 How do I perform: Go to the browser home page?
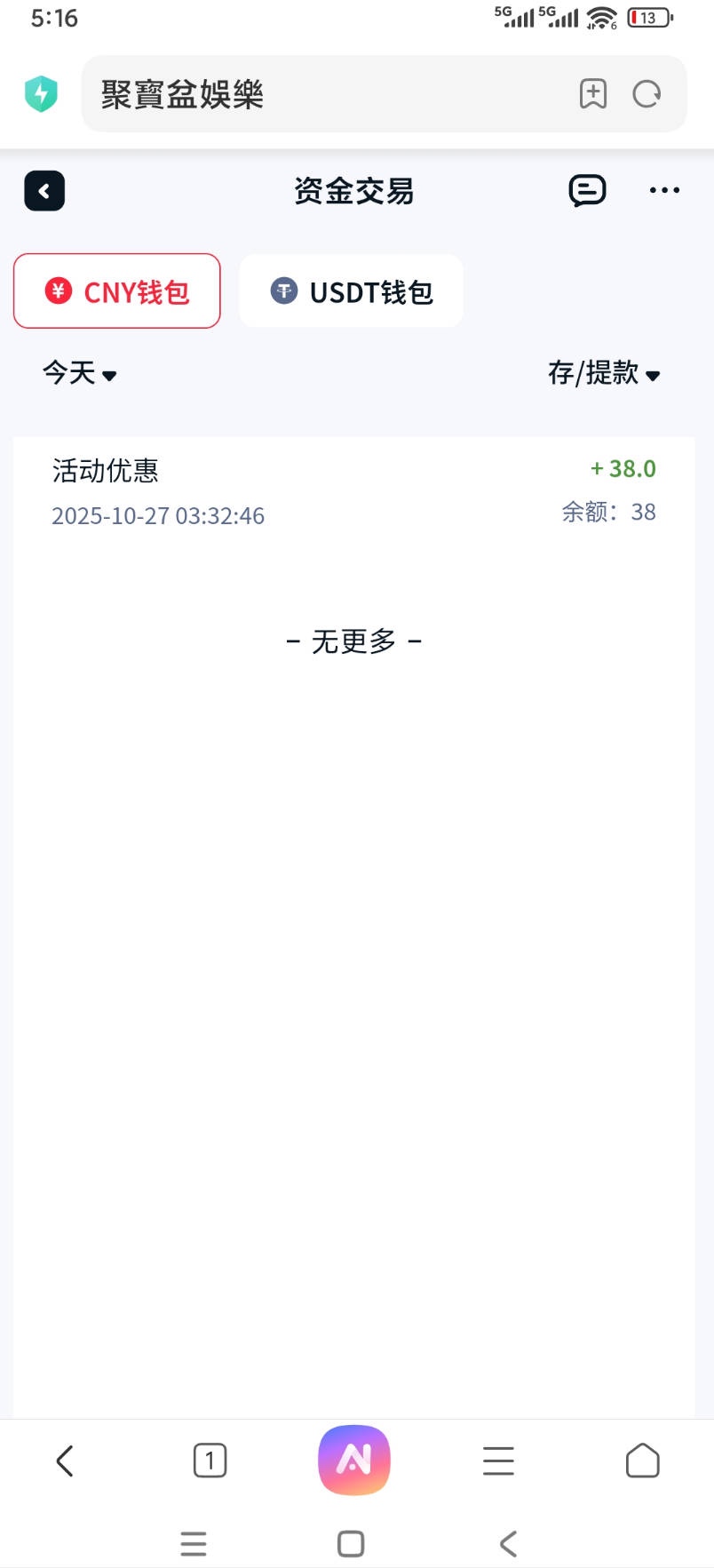(642, 1461)
